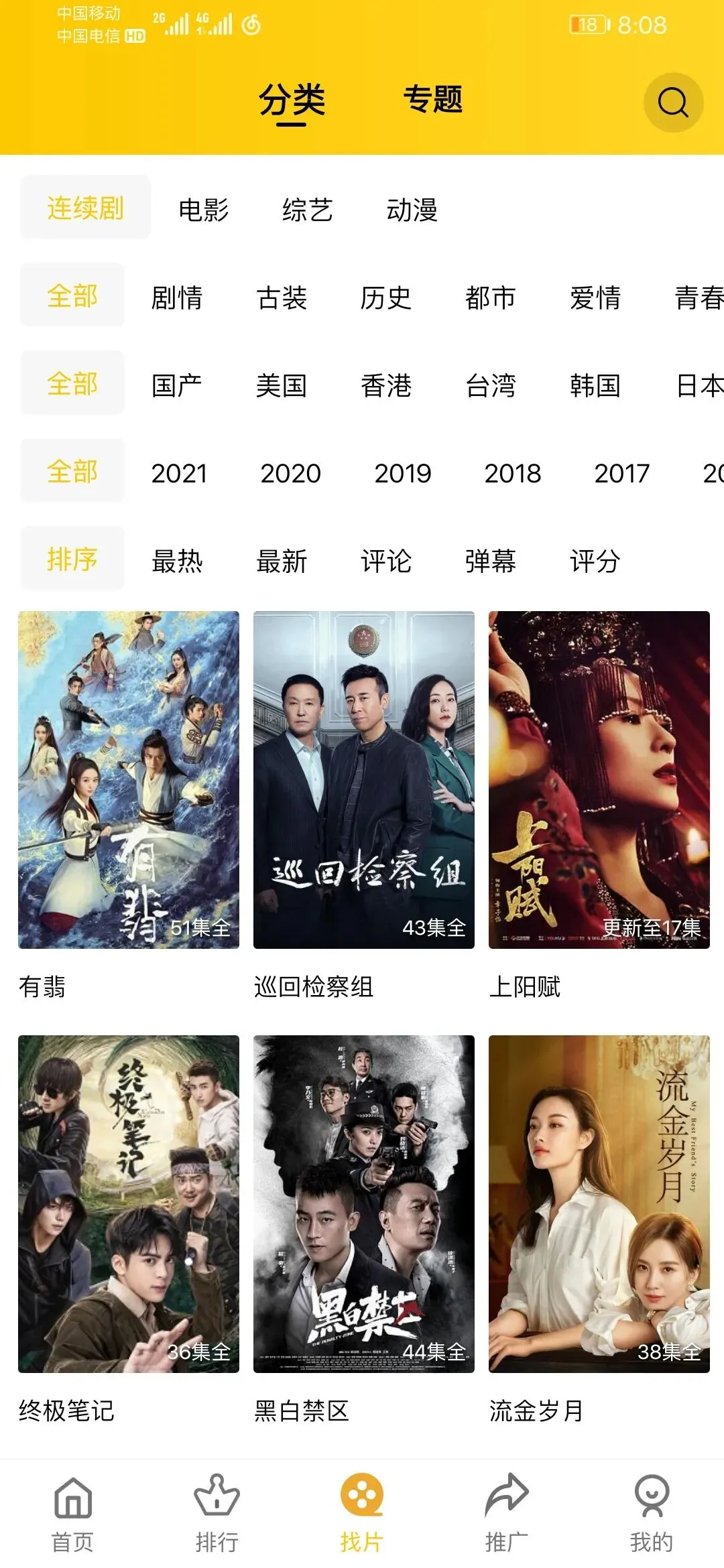This screenshot has height=1568, width=724.
Task: Select the 电影 category
Action: tap(204, 210)
